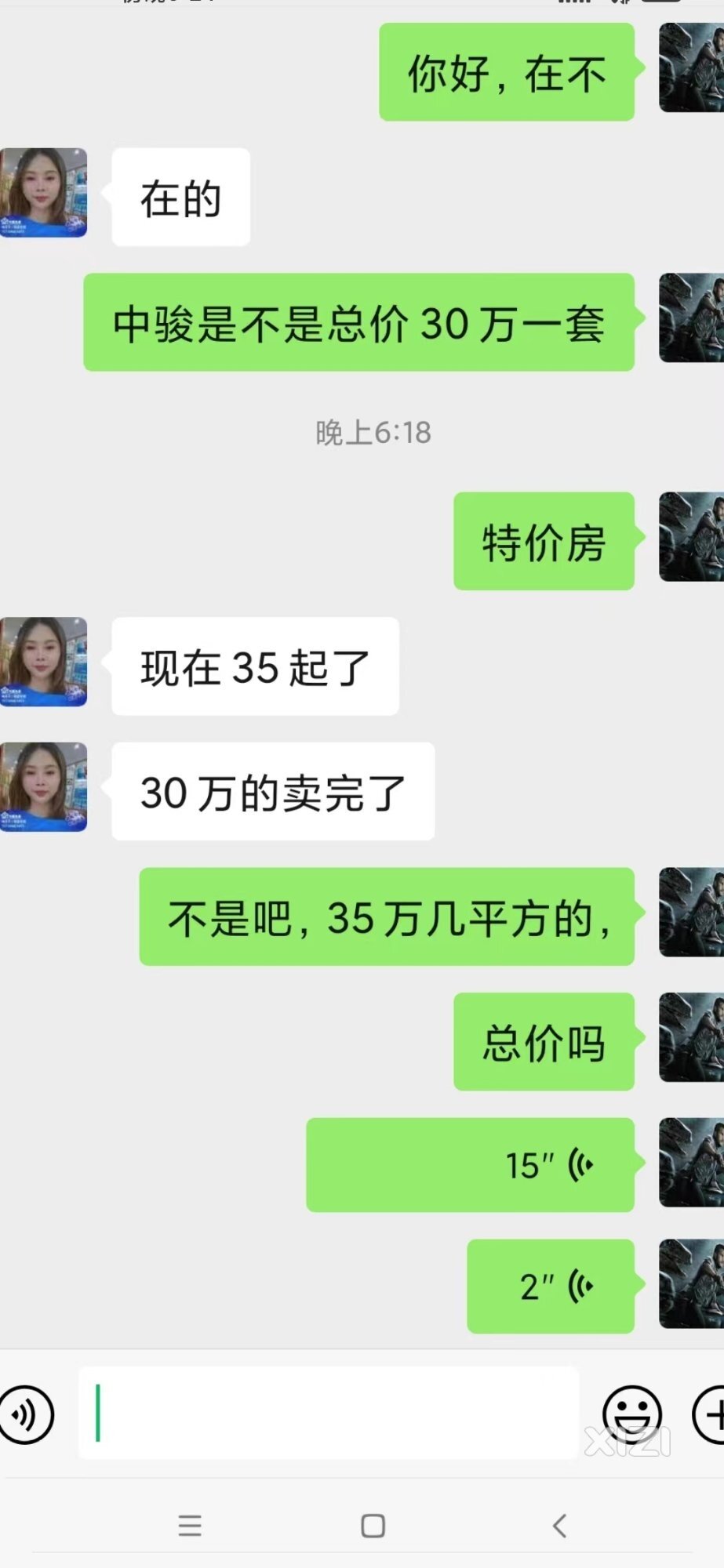Switch to voice input mode
This screenshot has width=724, height=1568.
point(27,1415)
